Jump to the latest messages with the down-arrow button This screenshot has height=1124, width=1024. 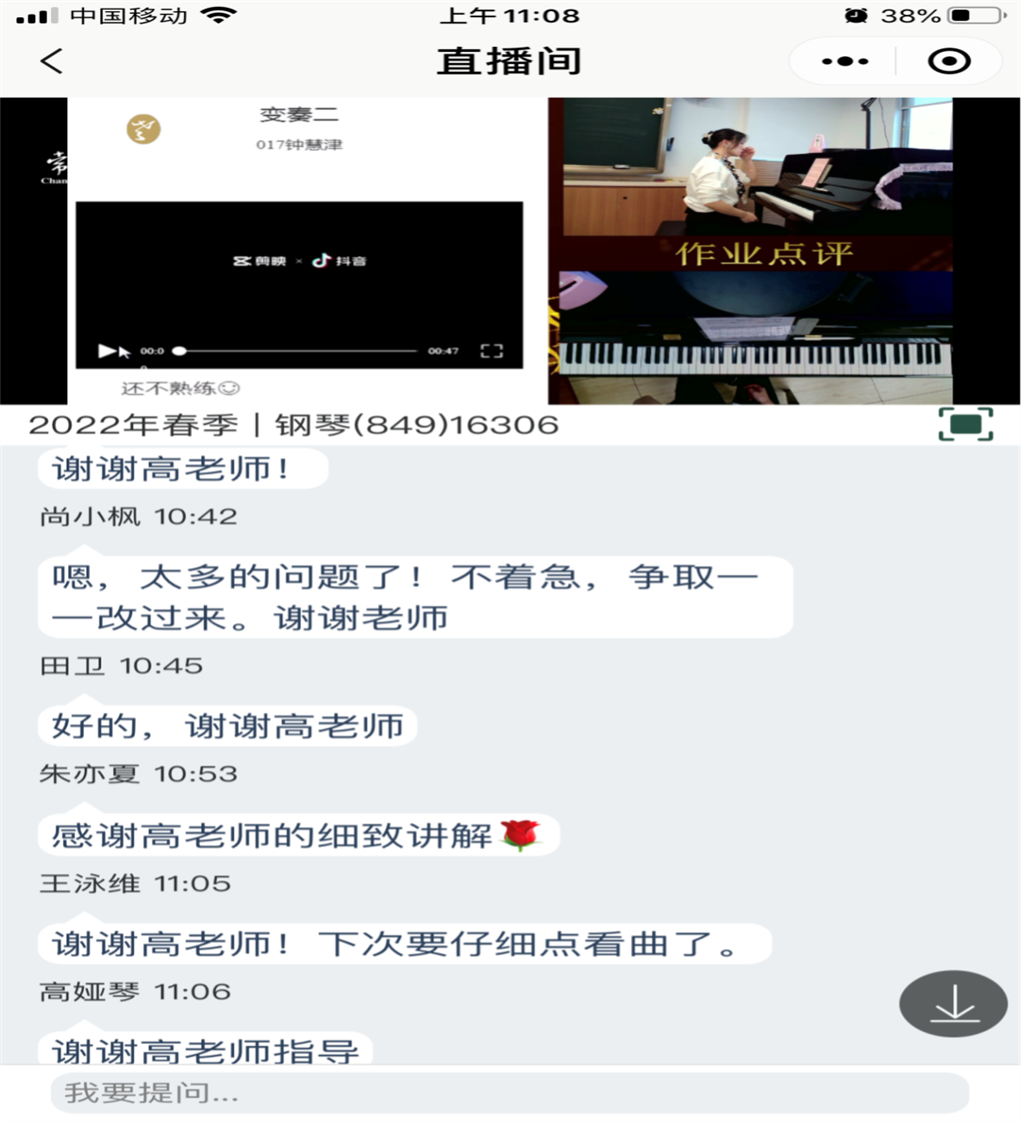953,1003
